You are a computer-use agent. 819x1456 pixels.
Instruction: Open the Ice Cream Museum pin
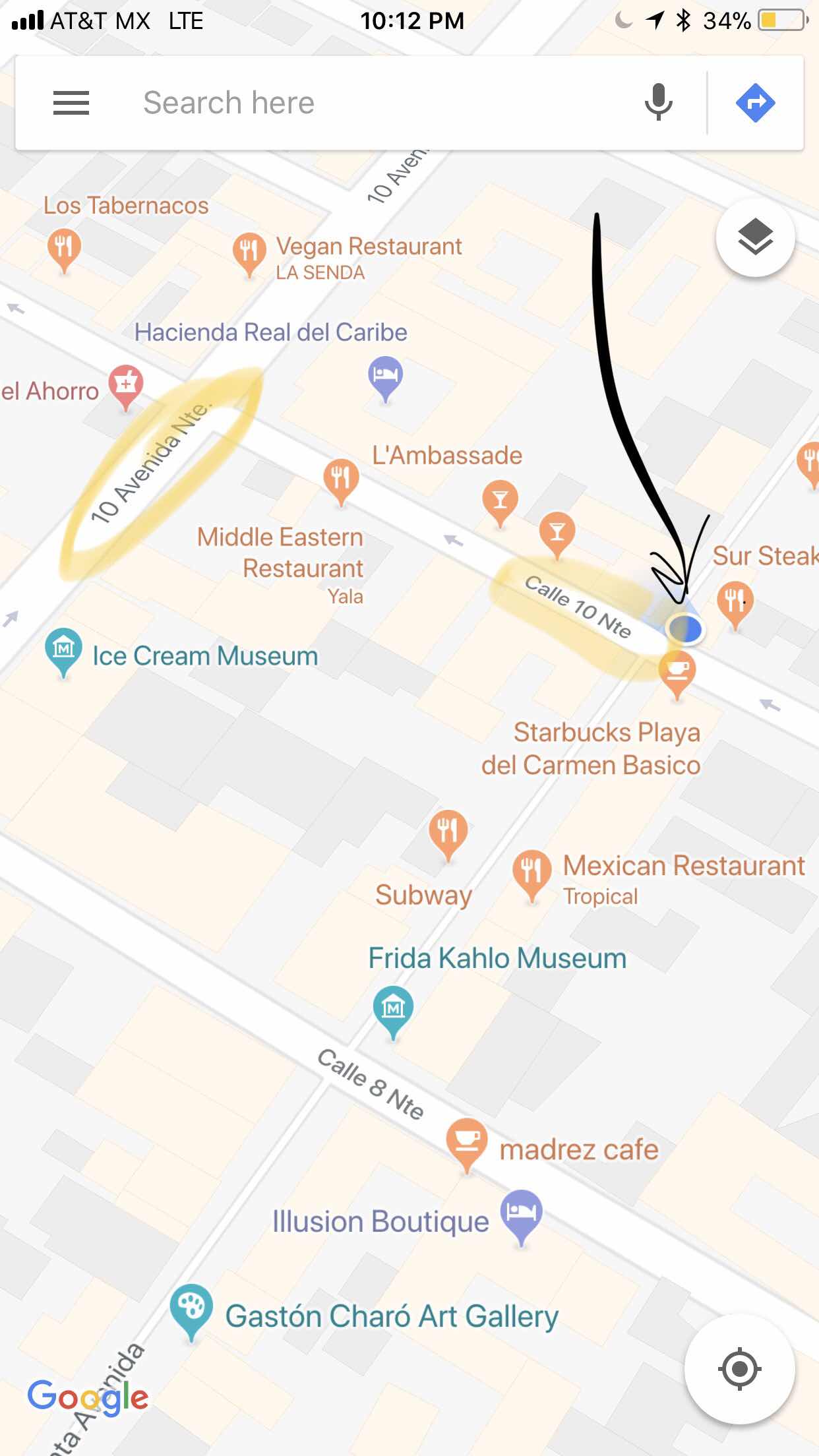tap(63, 649)
